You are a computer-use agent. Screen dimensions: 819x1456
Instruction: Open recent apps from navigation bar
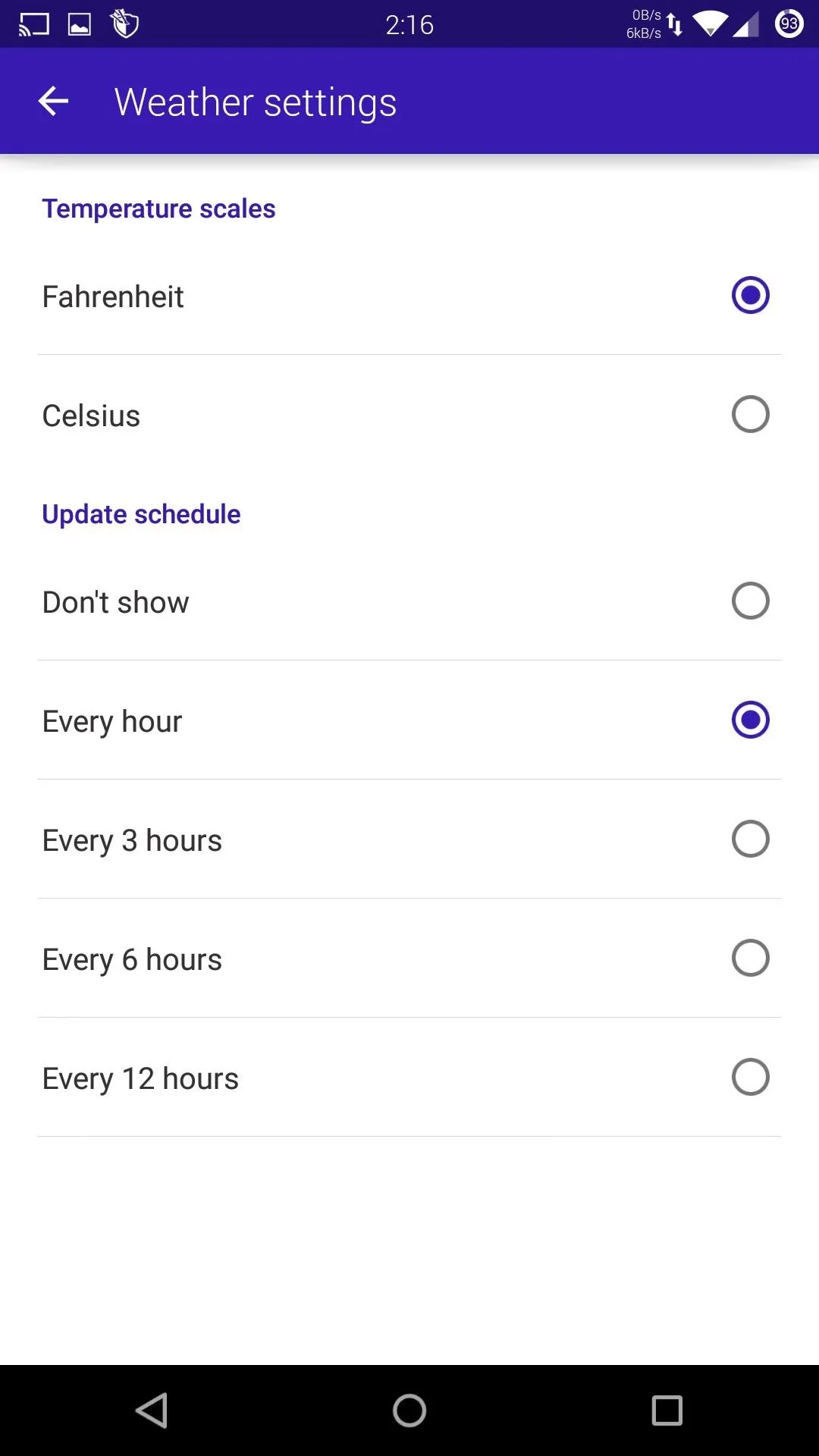(x=667, y=1410)
